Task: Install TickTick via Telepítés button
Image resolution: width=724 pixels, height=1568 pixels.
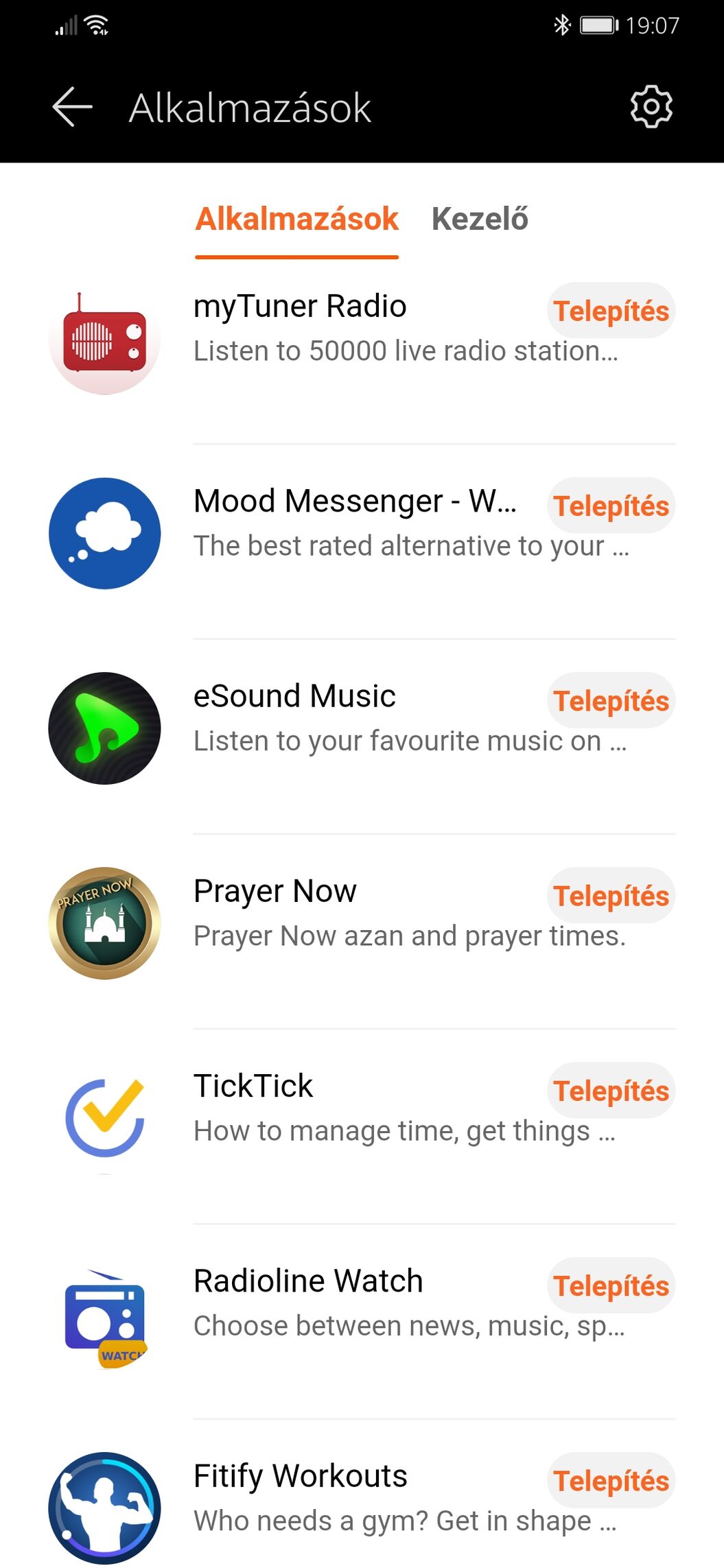Action: click(x=611, y=1090)
